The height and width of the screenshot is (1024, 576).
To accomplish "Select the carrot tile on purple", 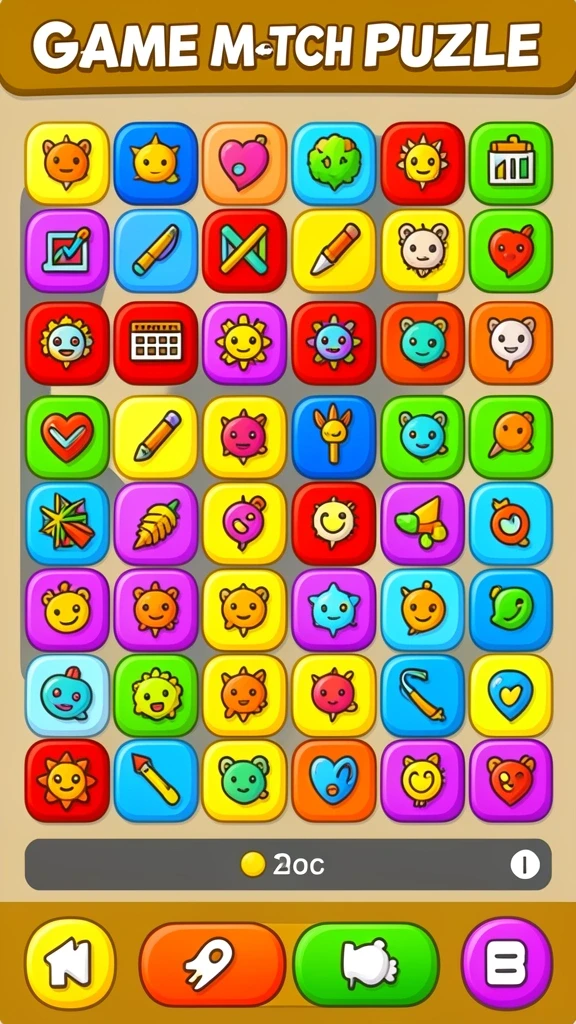I will click(x=156, y=524).
